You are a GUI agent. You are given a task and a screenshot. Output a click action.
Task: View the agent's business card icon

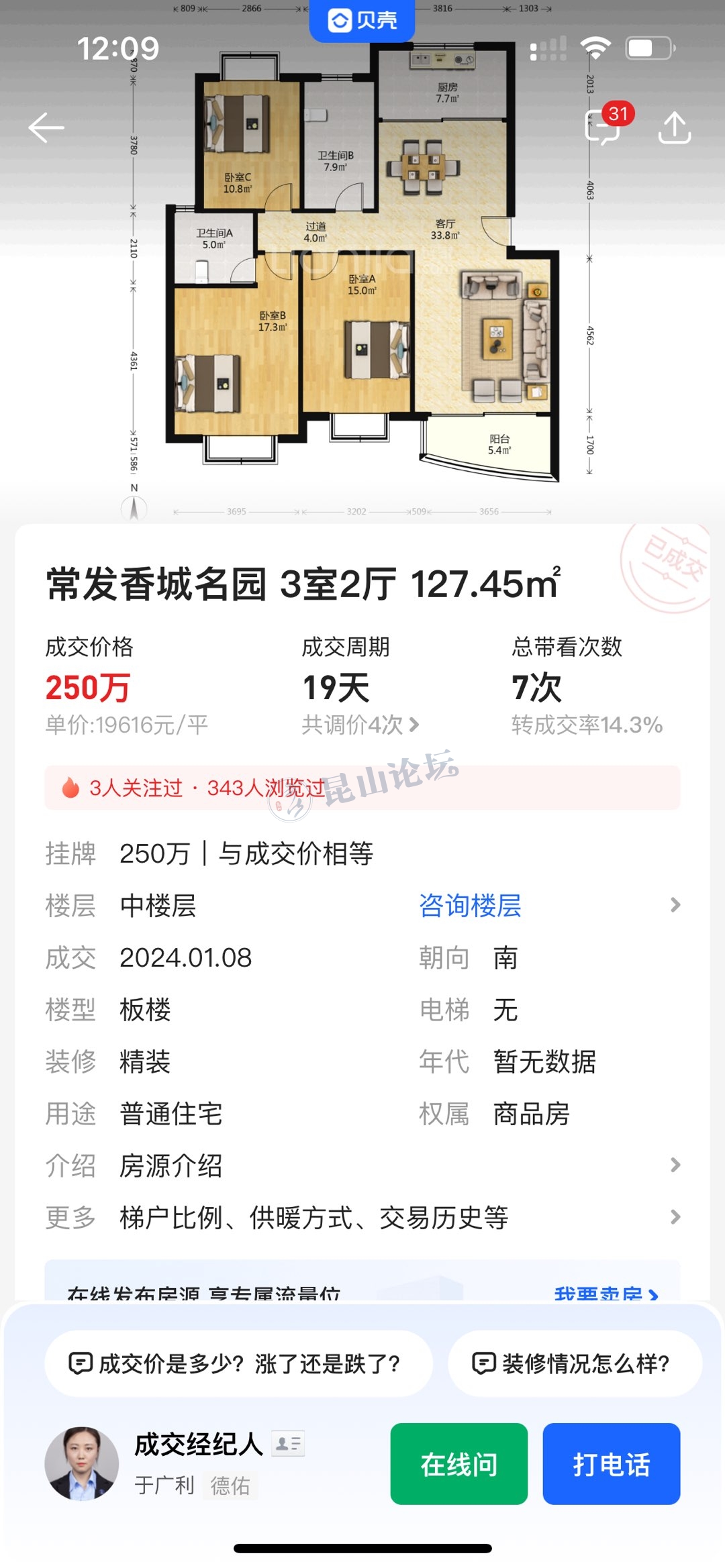(x=288, y=1443)
